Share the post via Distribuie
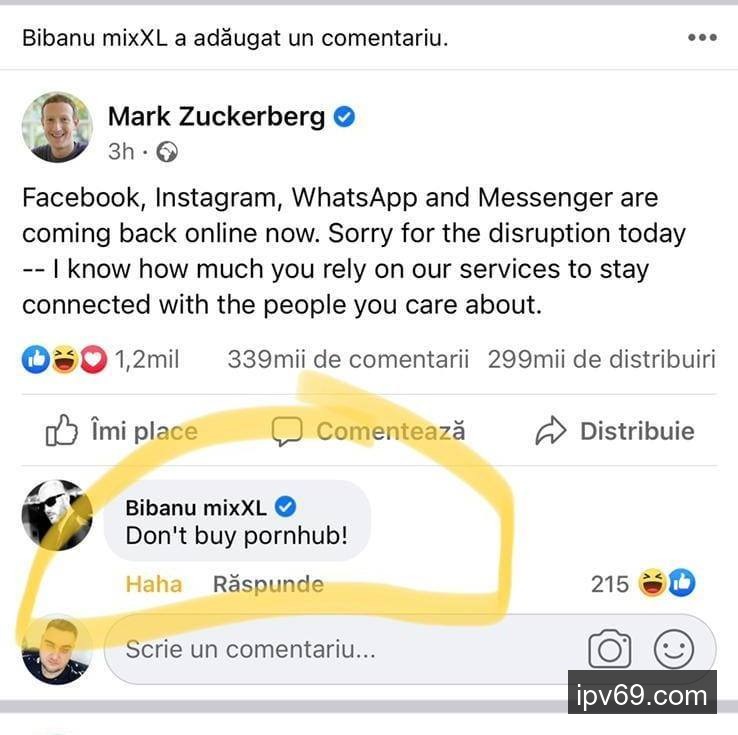 [x=615, y=431]
